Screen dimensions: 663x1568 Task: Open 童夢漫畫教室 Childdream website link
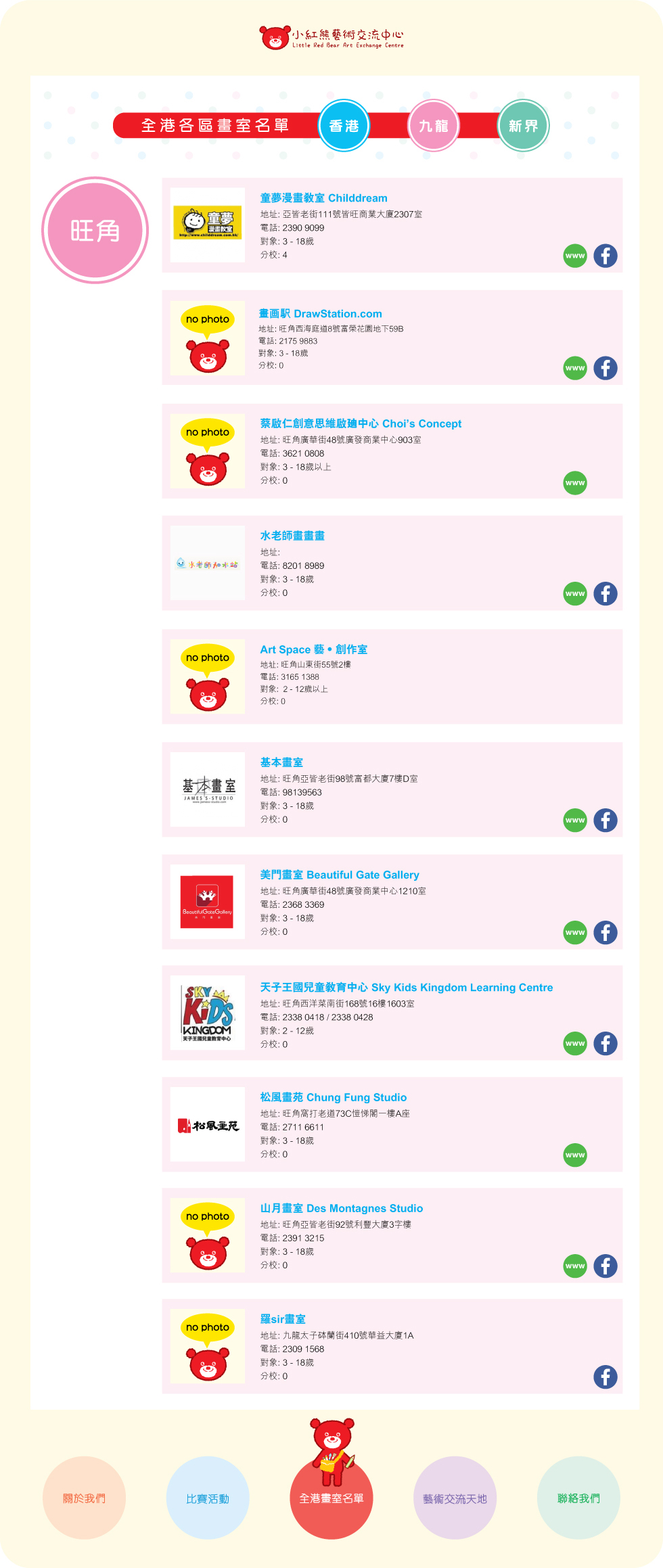point(575,256)
